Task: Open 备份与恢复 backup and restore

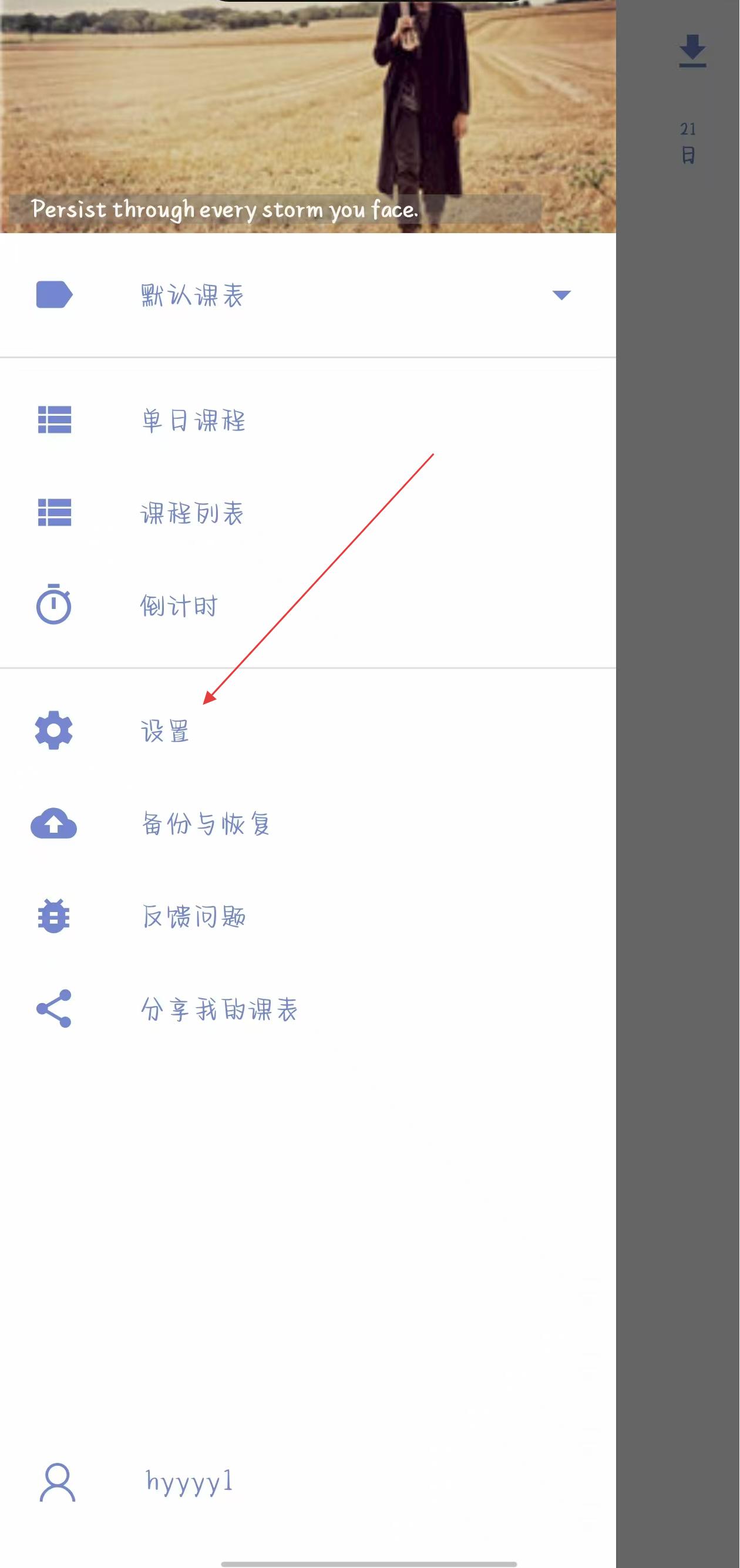Action: pos(205,823)
